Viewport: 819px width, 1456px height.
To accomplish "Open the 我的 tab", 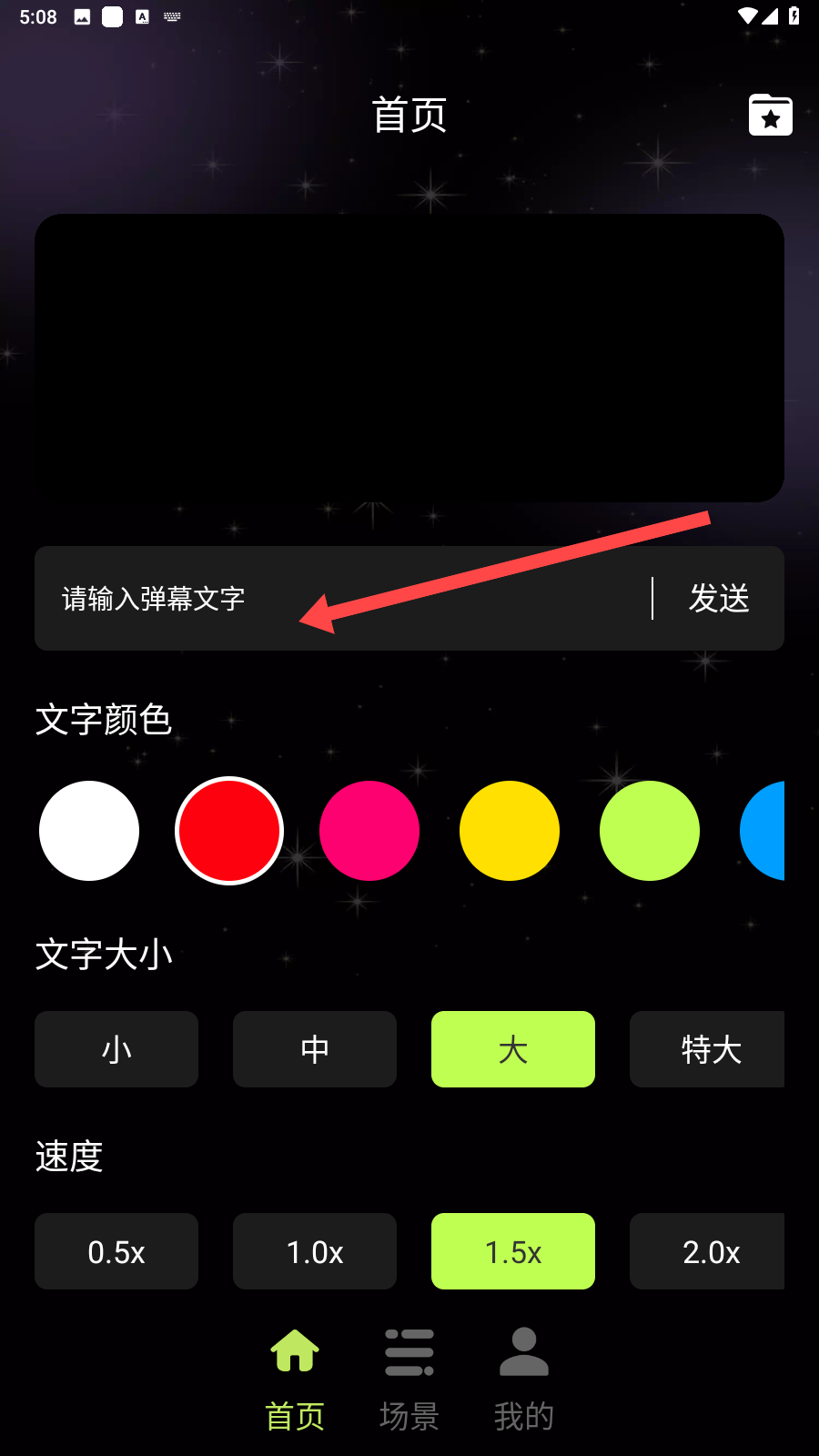I will (524, 1379).
